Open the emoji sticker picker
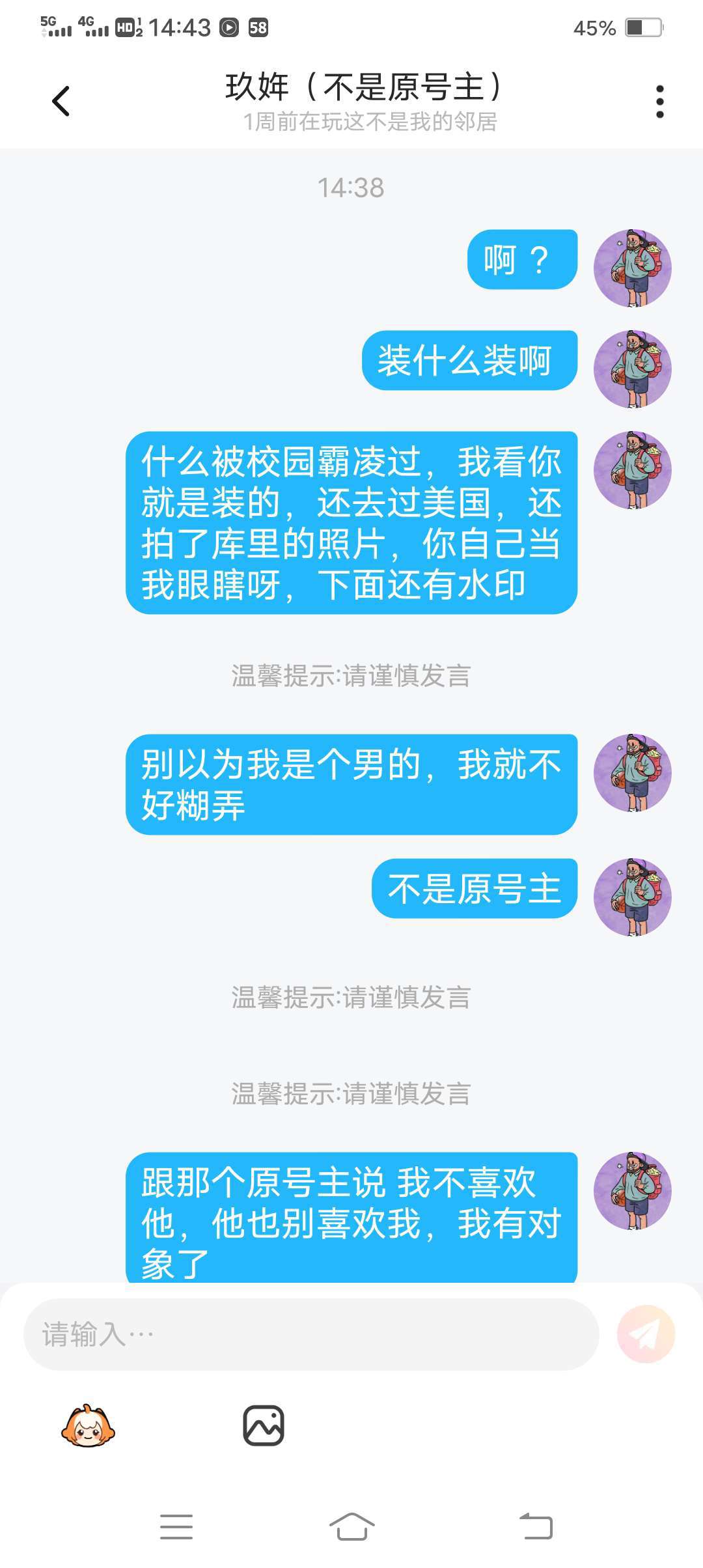The width and height of the screenshot is (703, 1568). pos(88,1425)
